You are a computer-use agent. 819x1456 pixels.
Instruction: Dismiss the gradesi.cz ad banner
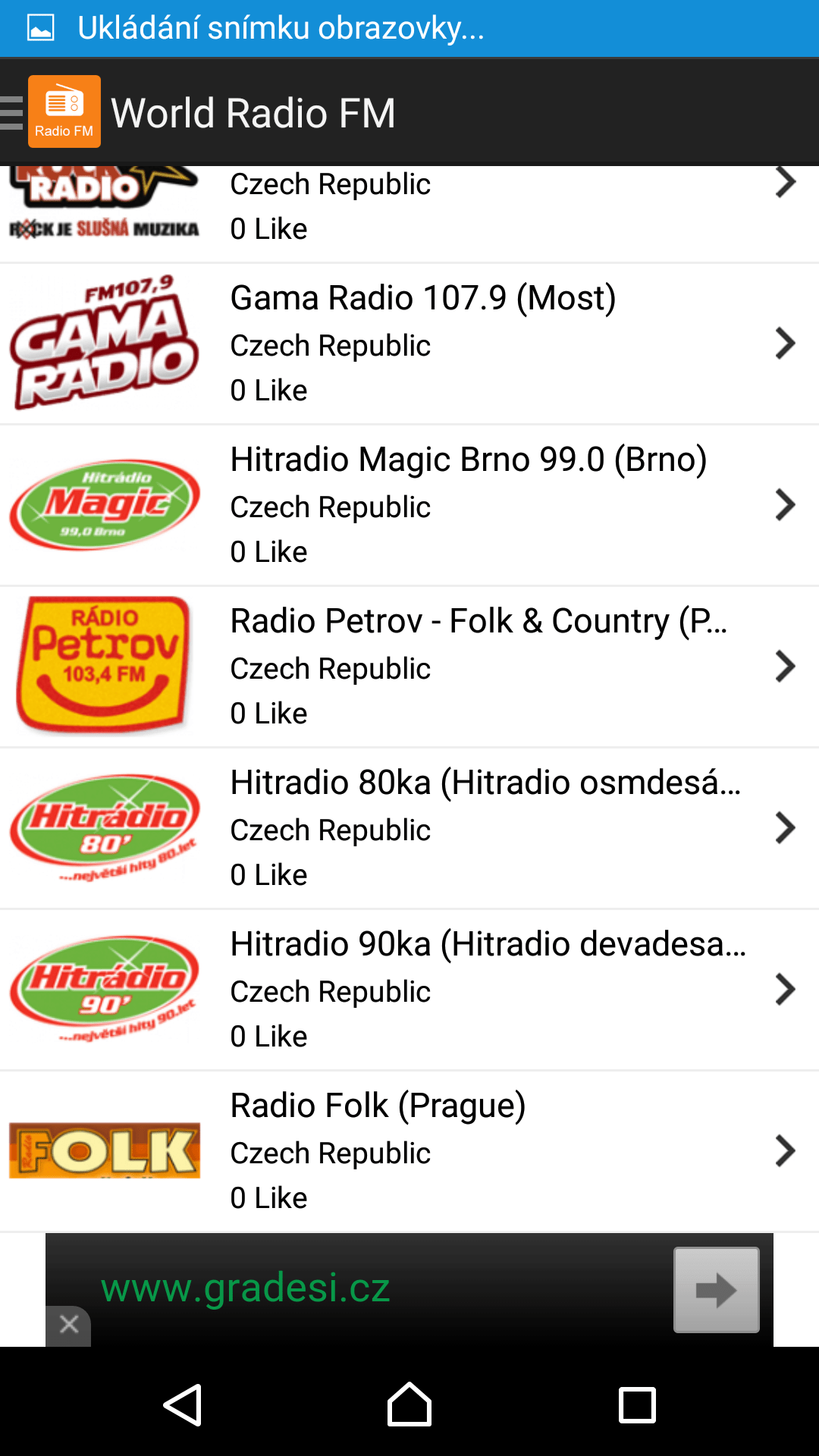(69, 1325)
